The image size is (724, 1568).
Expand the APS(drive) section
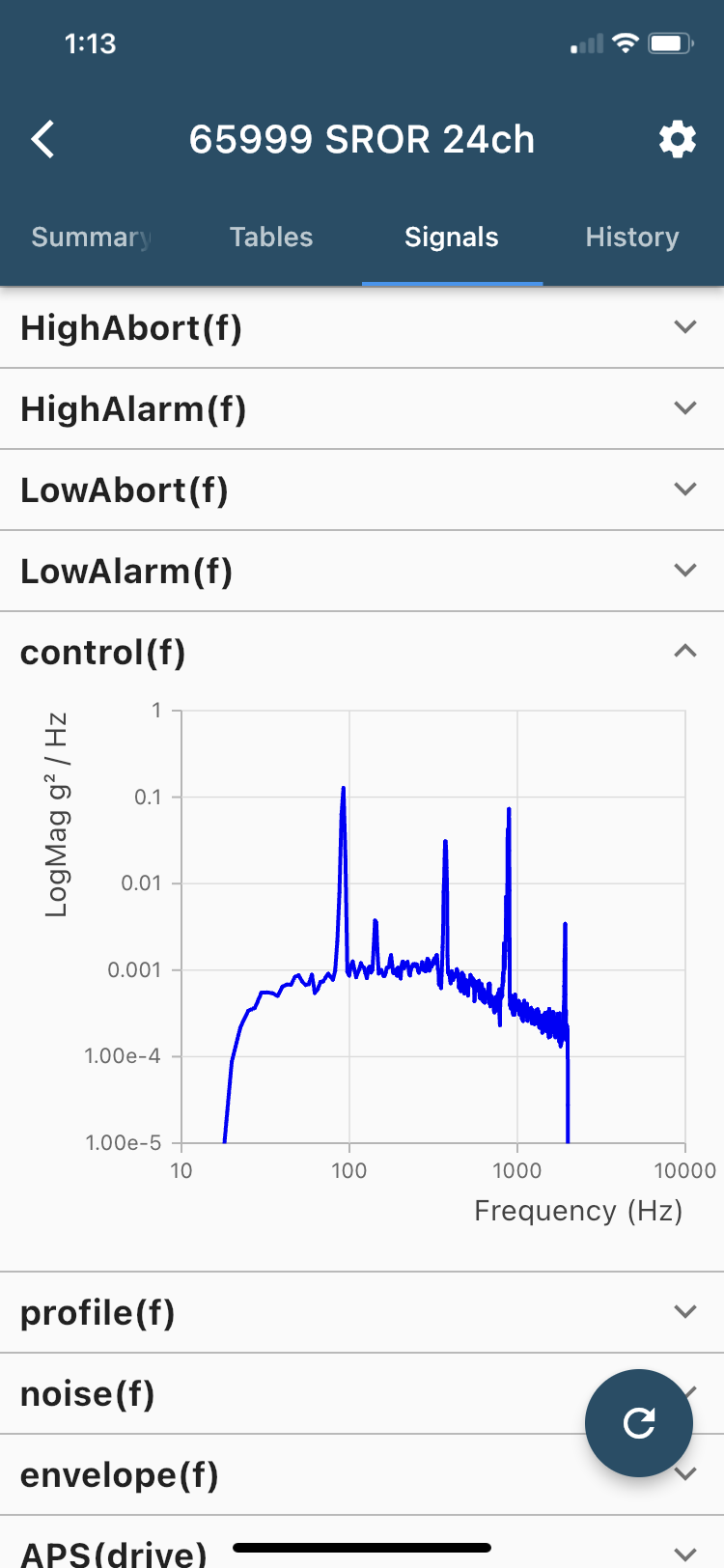pos(362,1543)
